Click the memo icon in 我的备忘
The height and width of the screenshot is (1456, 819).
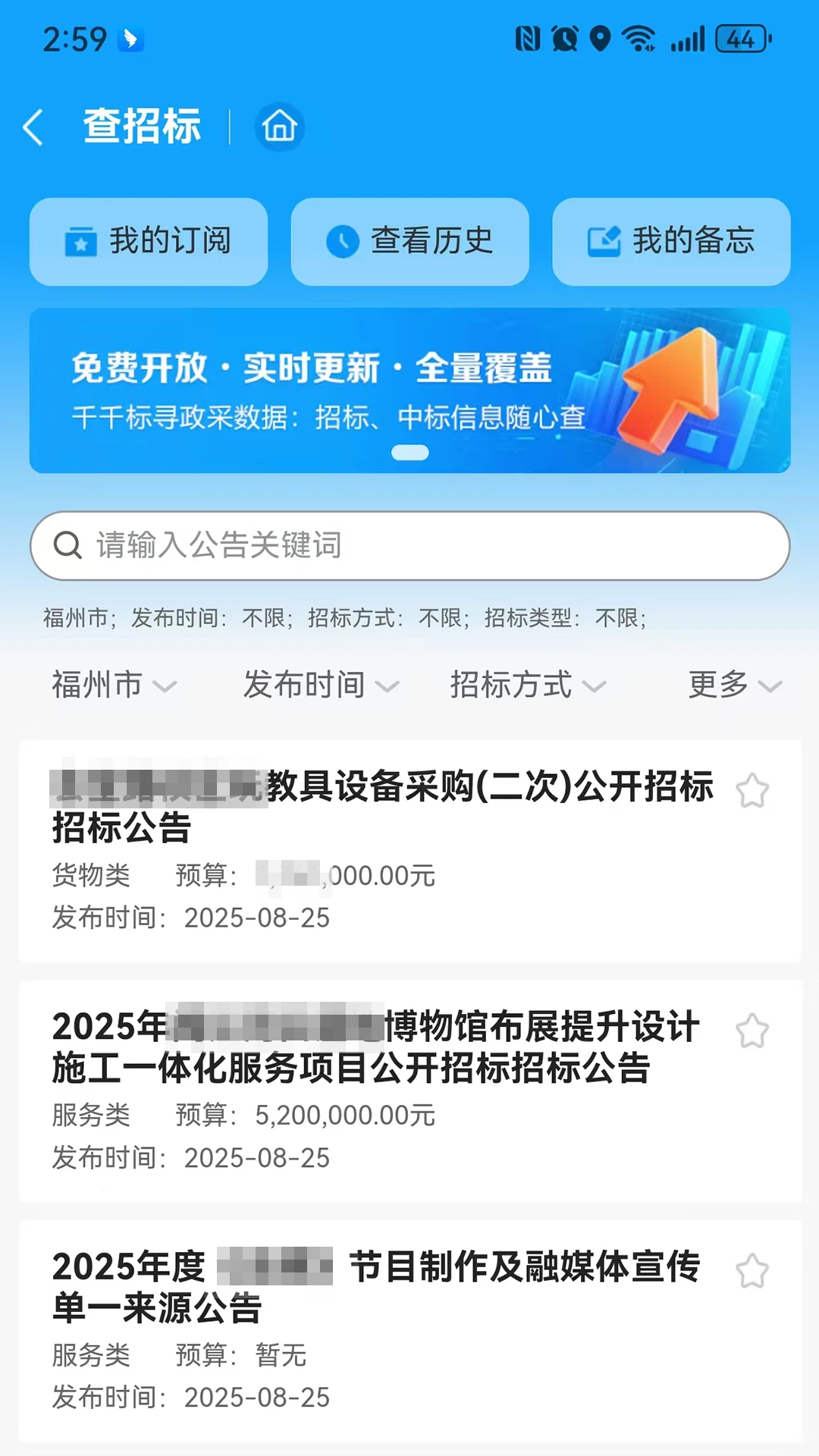click(603, 241)
